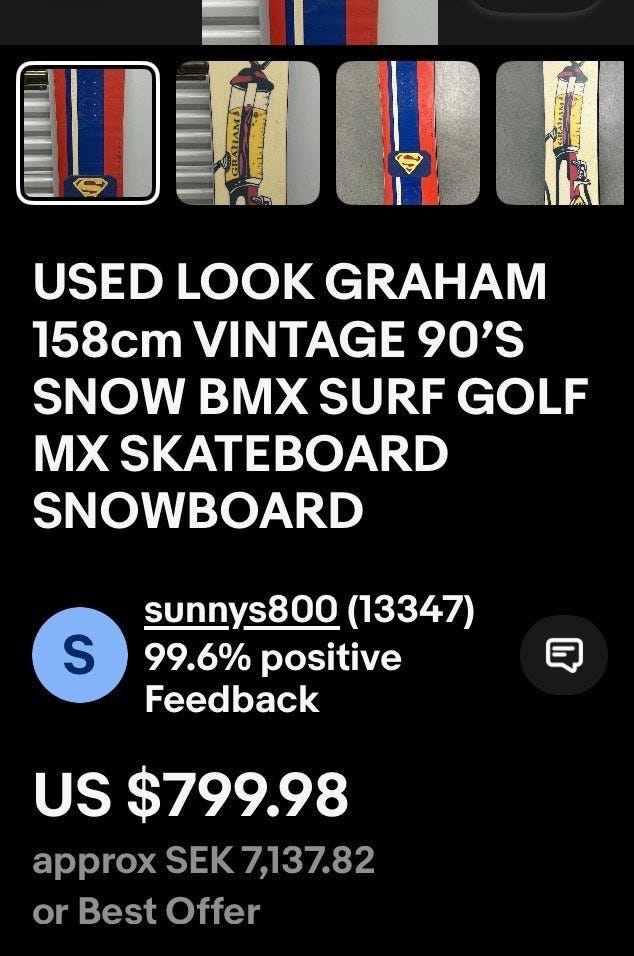Message the seller via chat icon
The image size is (634, 956).
coord(564,655)
